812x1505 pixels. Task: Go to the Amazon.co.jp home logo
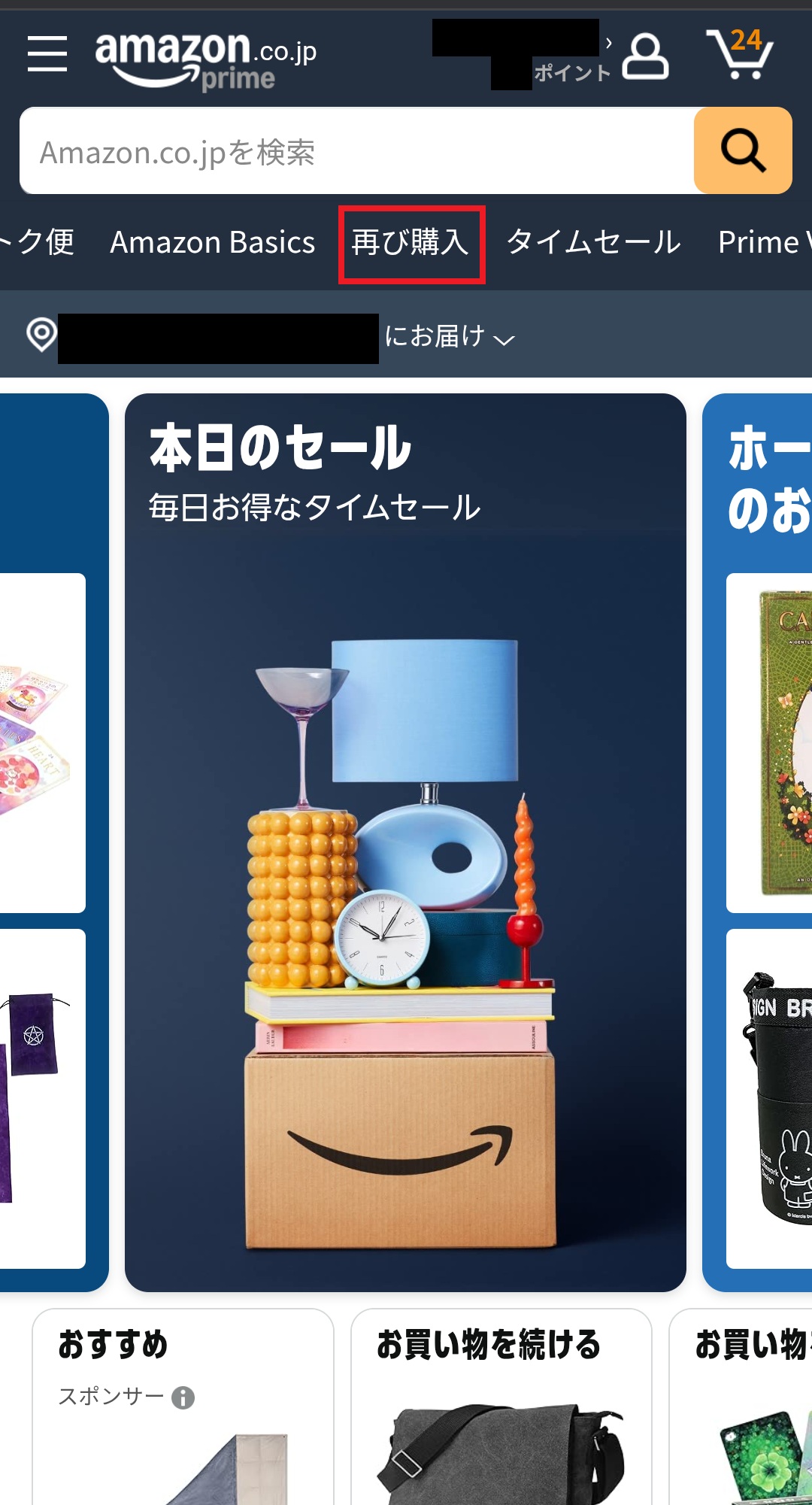(205, 59)
